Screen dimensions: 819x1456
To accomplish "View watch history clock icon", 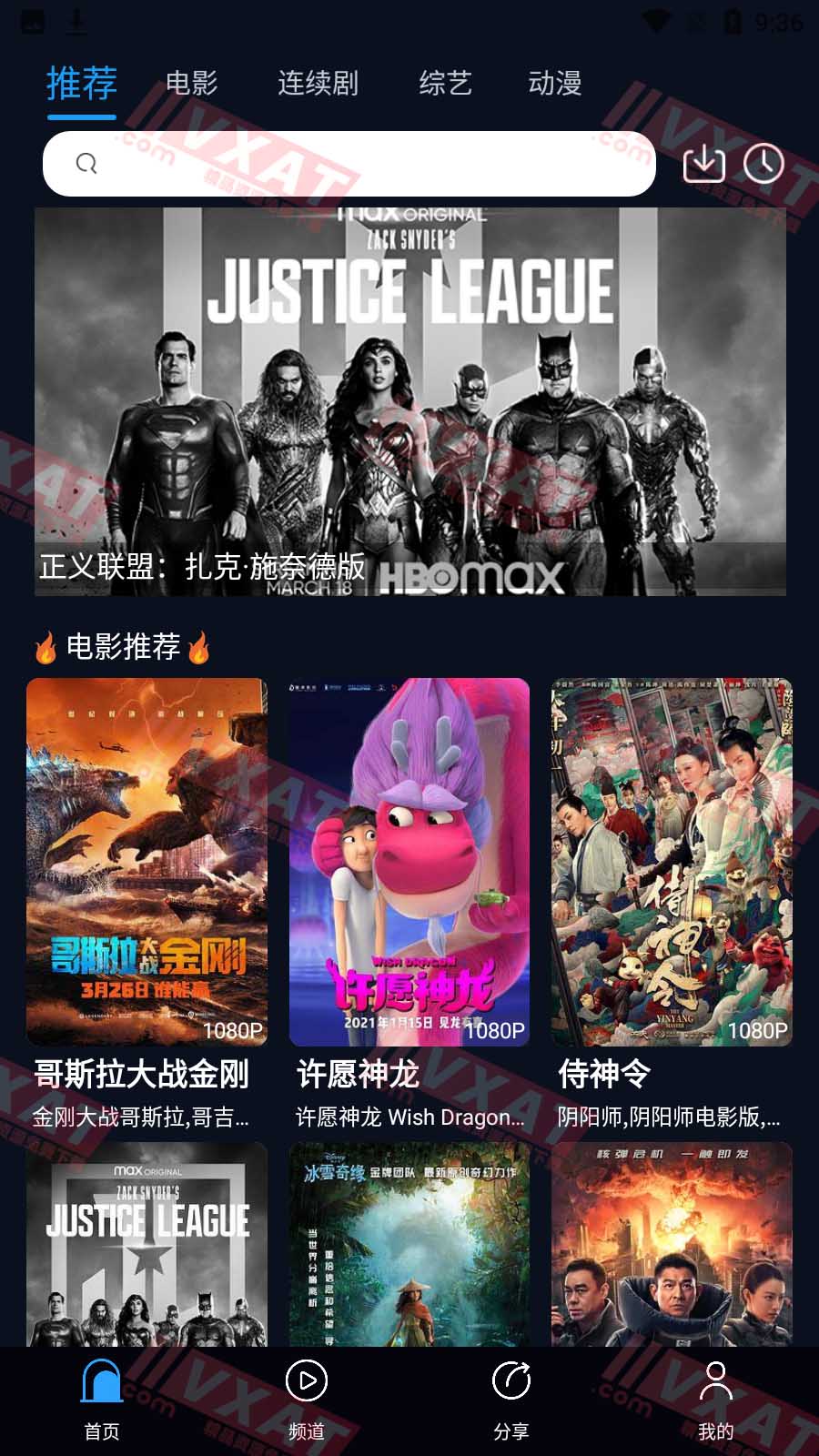I will (763, 164).
